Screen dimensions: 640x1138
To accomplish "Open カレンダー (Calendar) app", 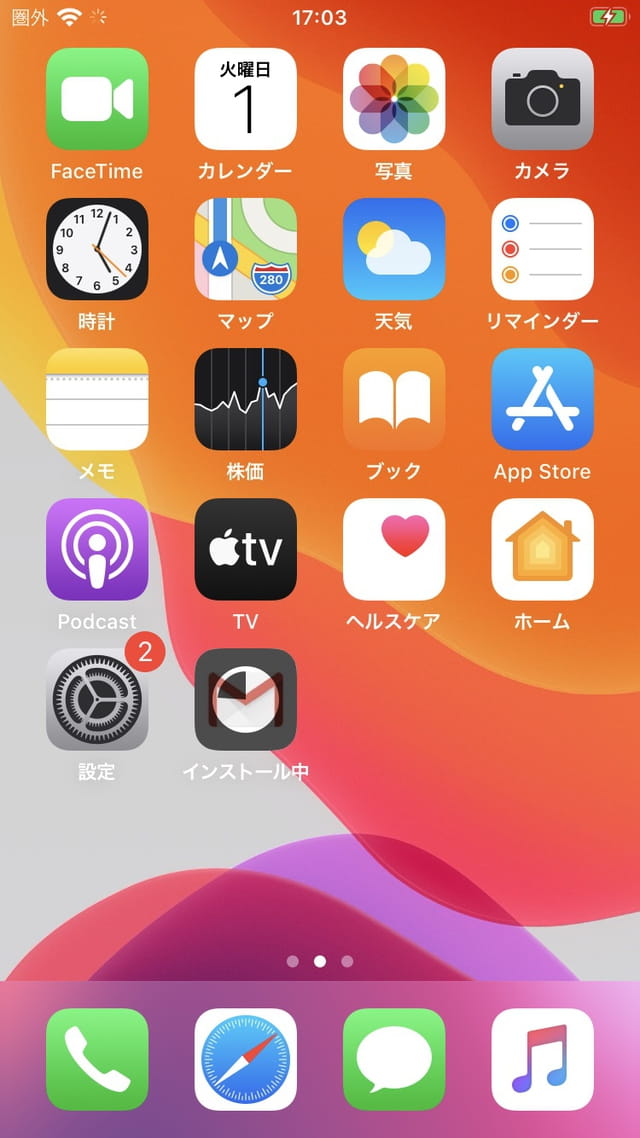I will pos(245,99).
